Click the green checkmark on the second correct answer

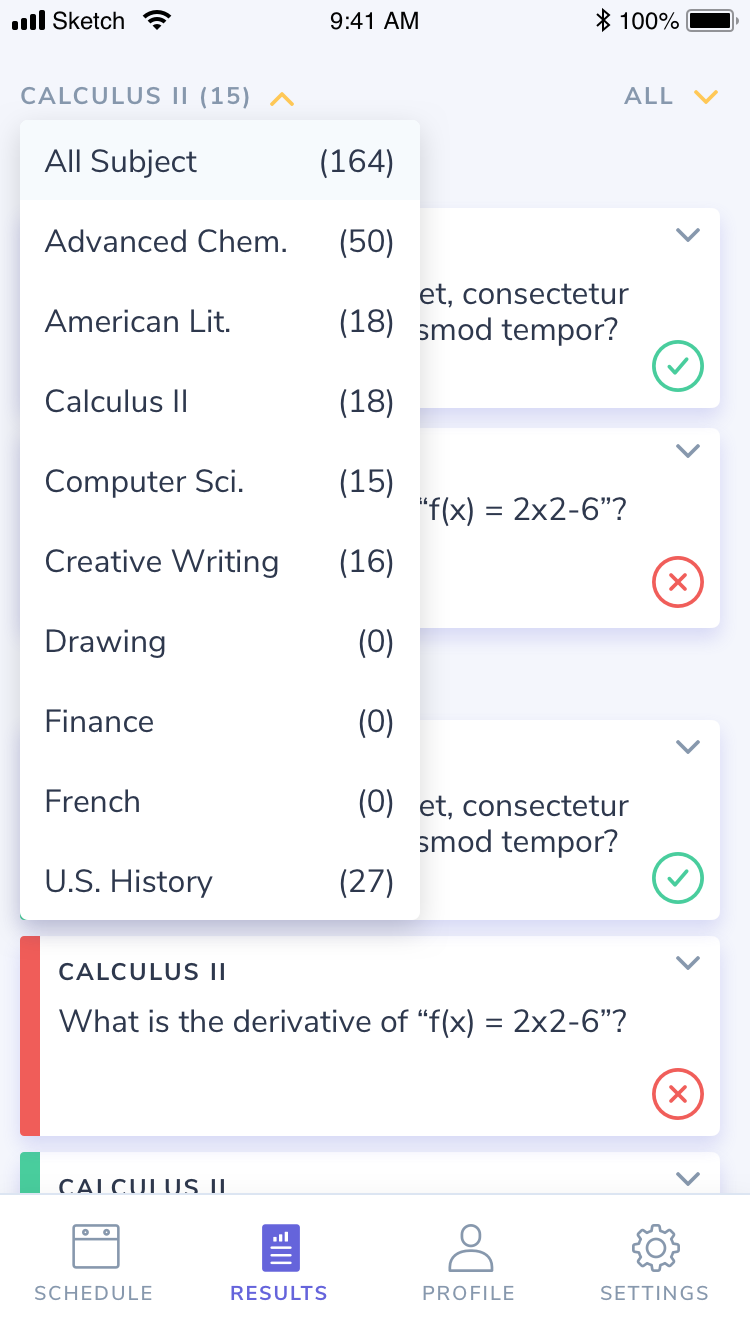click(677, 878)
